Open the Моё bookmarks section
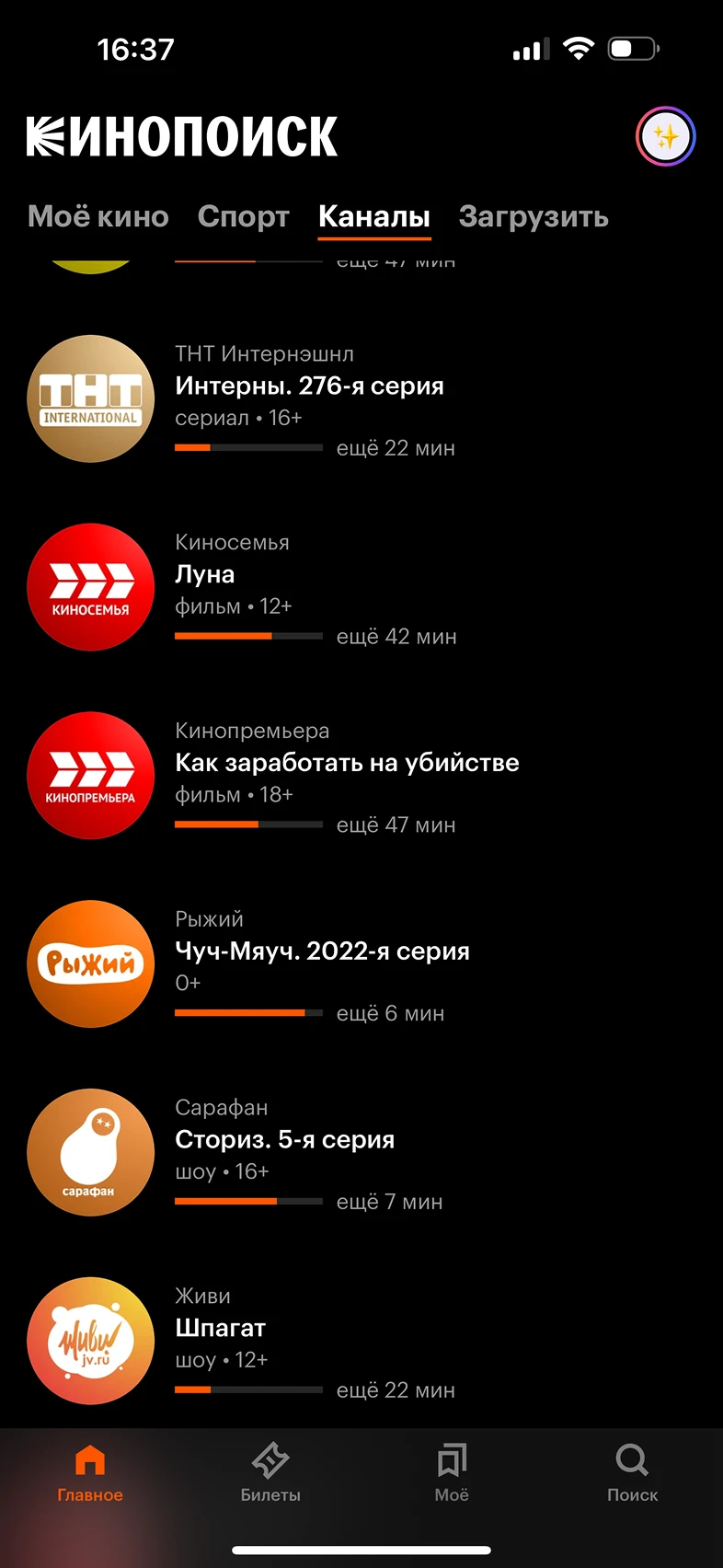723x1568 pixels. point(452,1474)
